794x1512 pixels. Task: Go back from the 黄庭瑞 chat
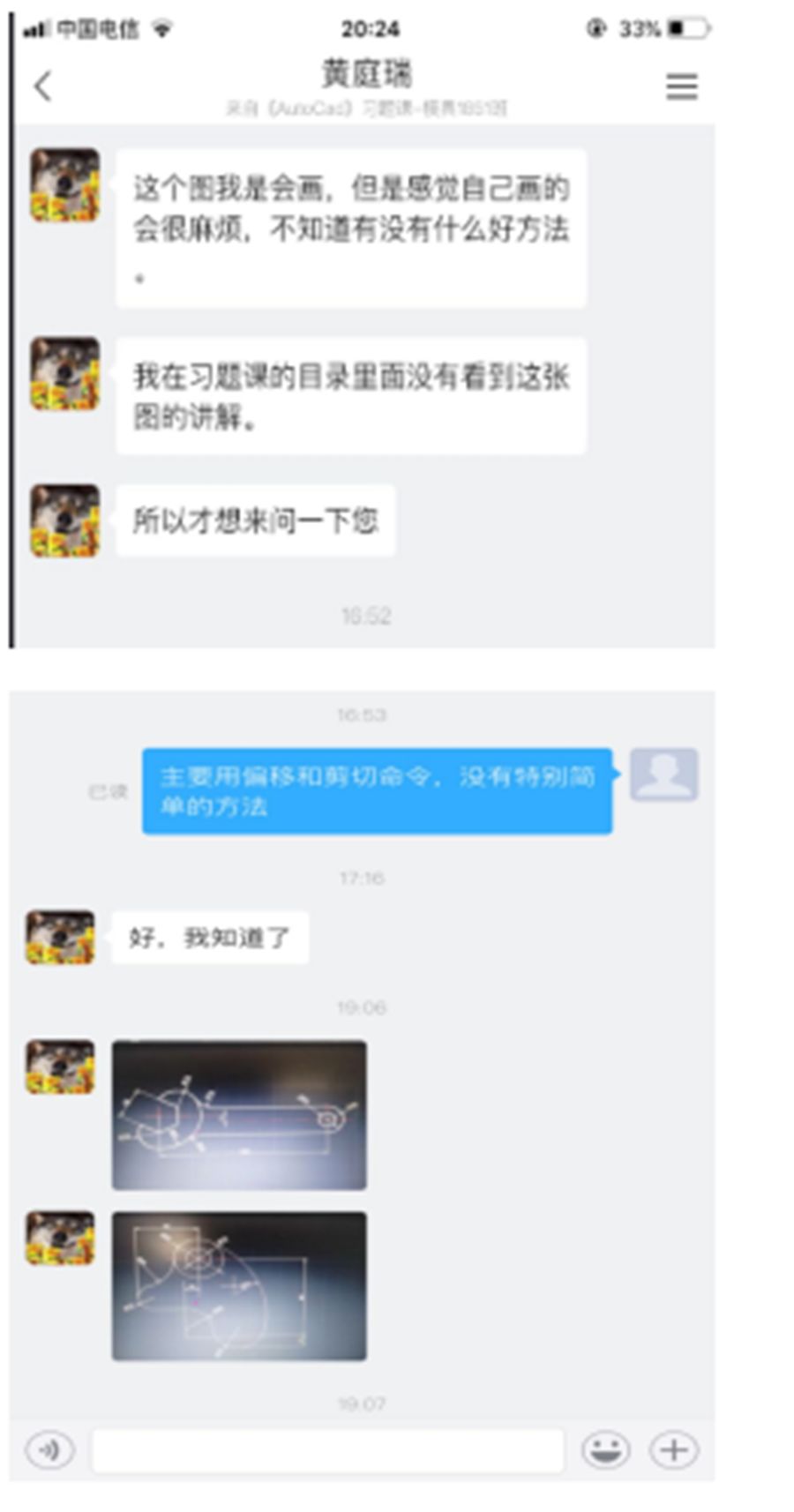click(x=42, y=86)
